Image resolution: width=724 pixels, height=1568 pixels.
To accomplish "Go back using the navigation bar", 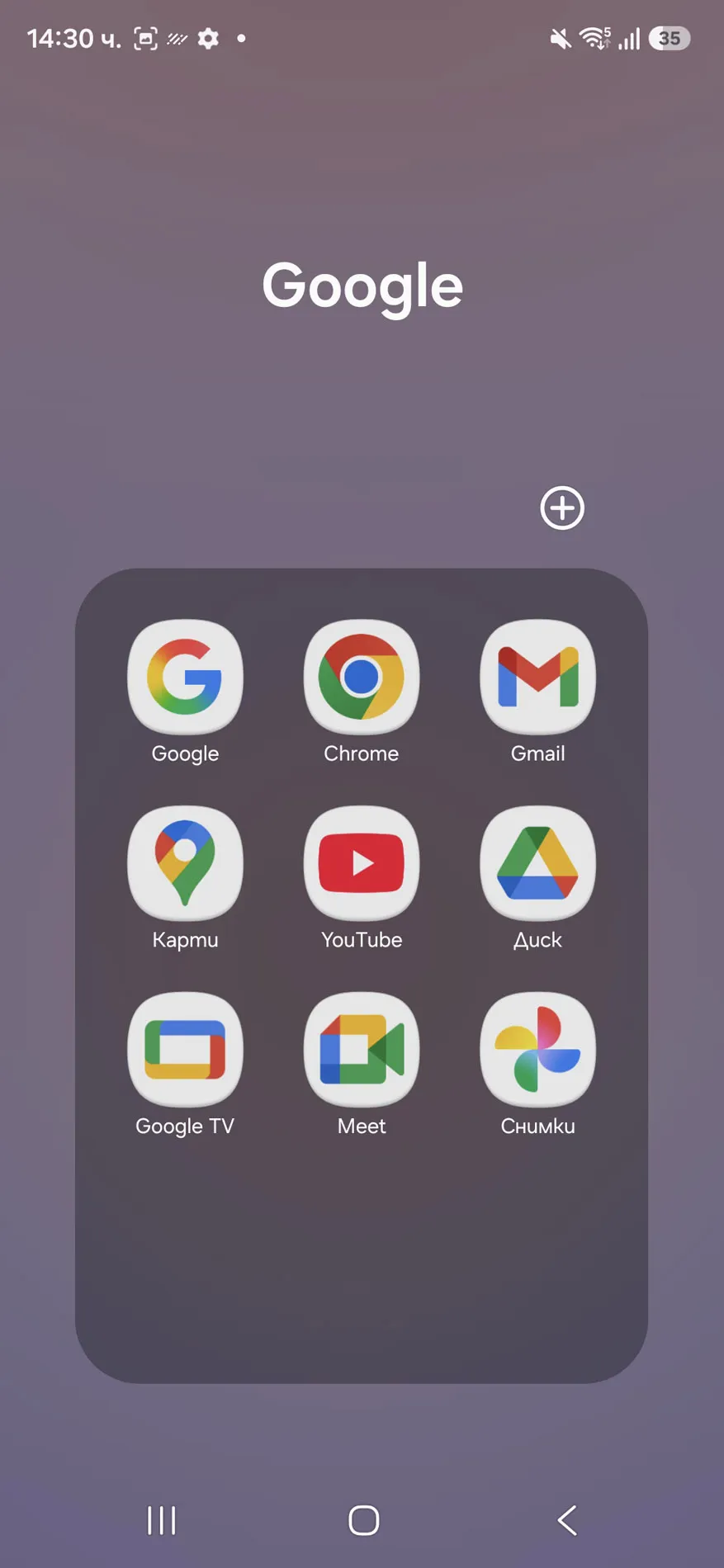I will [567, 1520].
